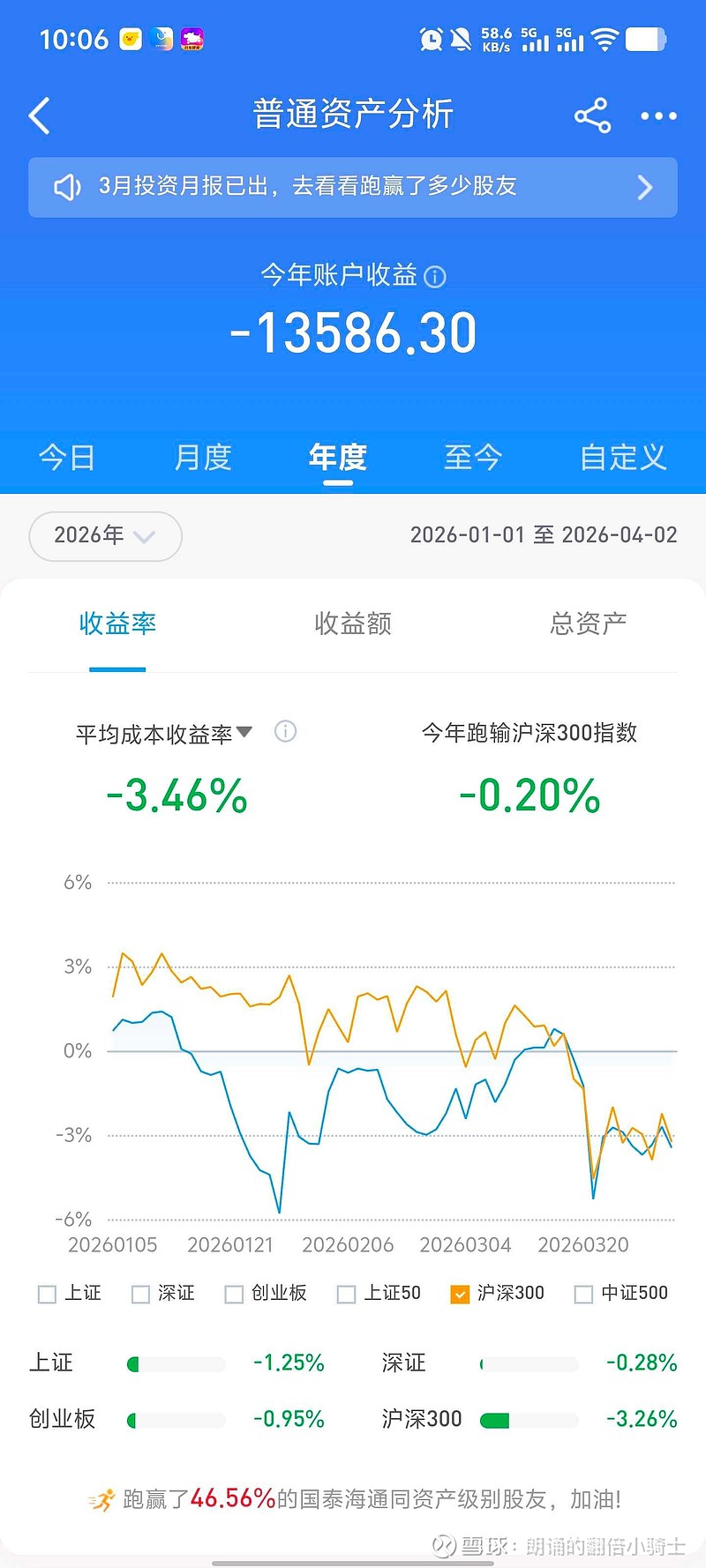The width and height of the screenshot is (706, 1568).
Task: Click the alarm clock icon in the status bar
Action: [x=432, y=39]
